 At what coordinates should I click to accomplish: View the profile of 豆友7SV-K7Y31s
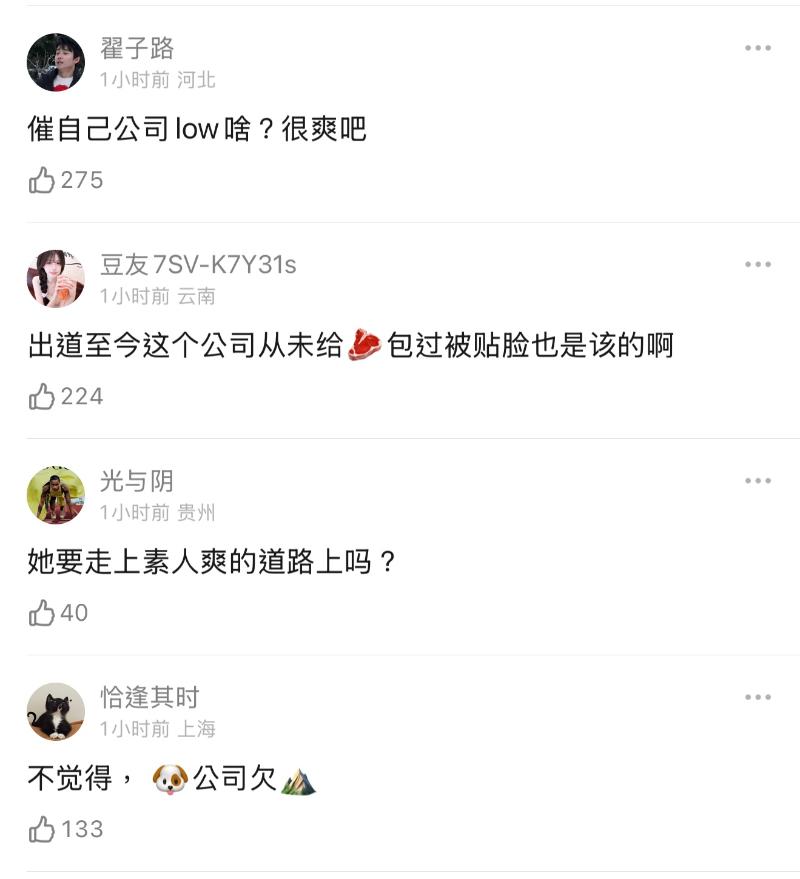[56, 279]
